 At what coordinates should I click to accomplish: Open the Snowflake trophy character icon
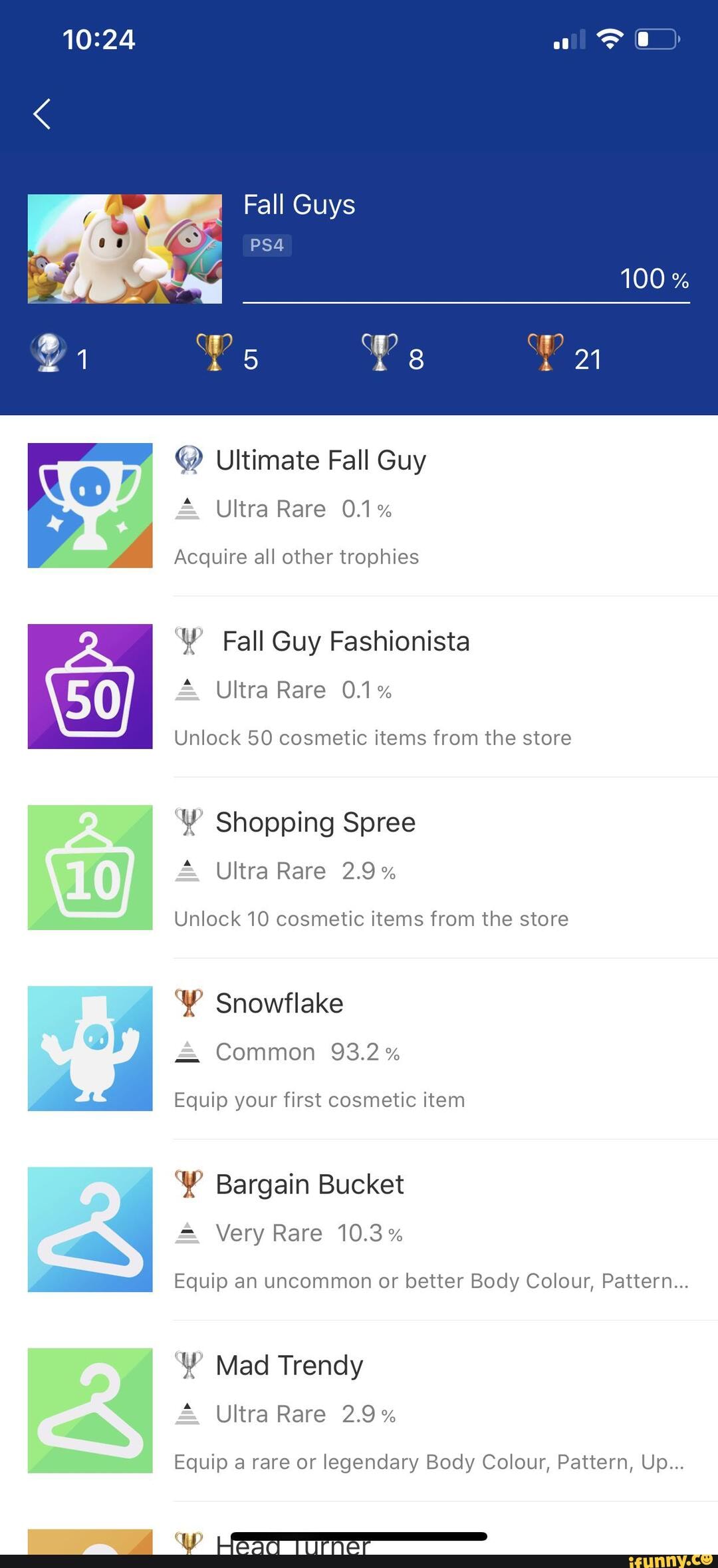(91, 1048)
